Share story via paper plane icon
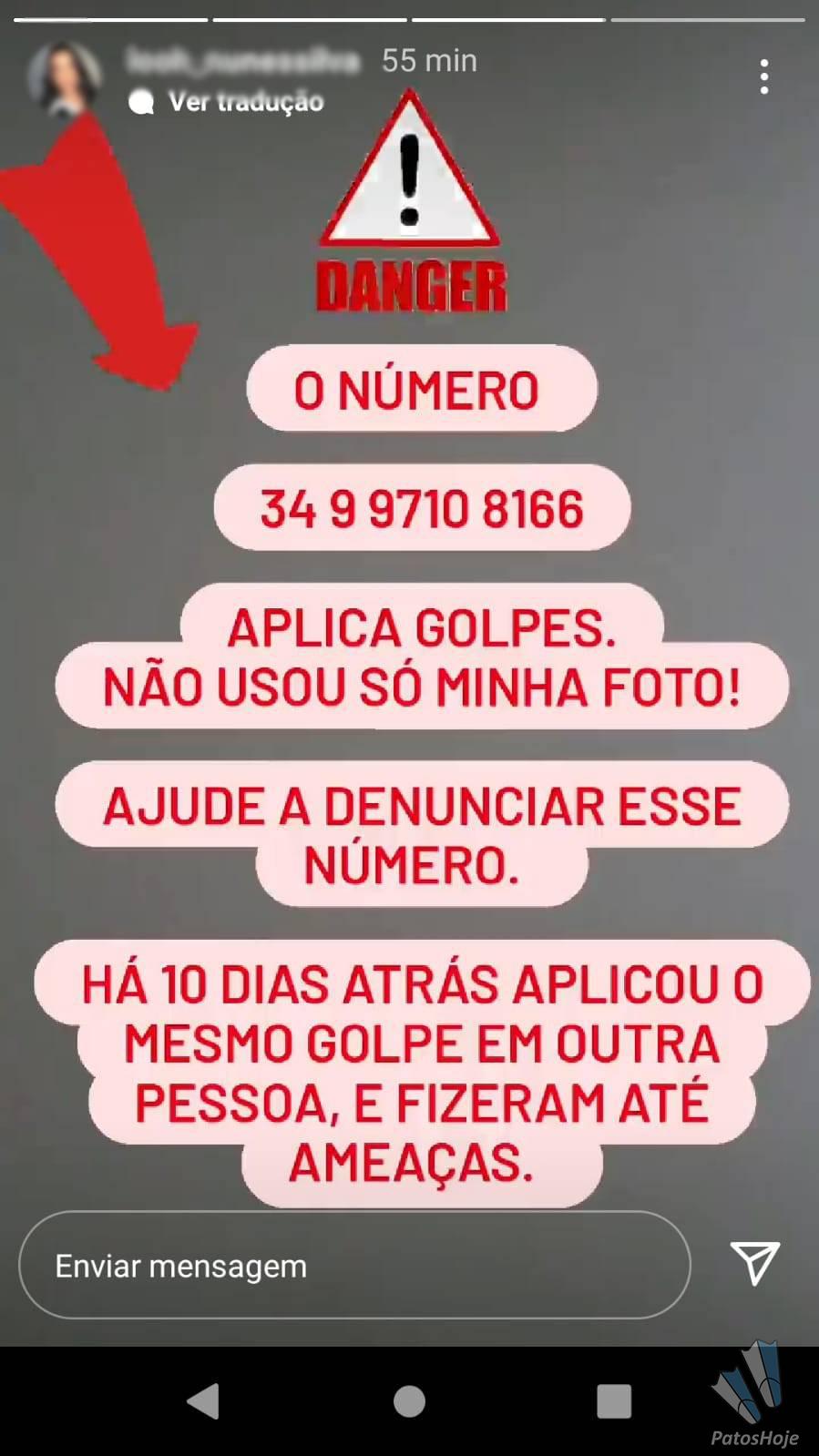This screenshot has height=1456, width=819. click(x=755, y=1263)
